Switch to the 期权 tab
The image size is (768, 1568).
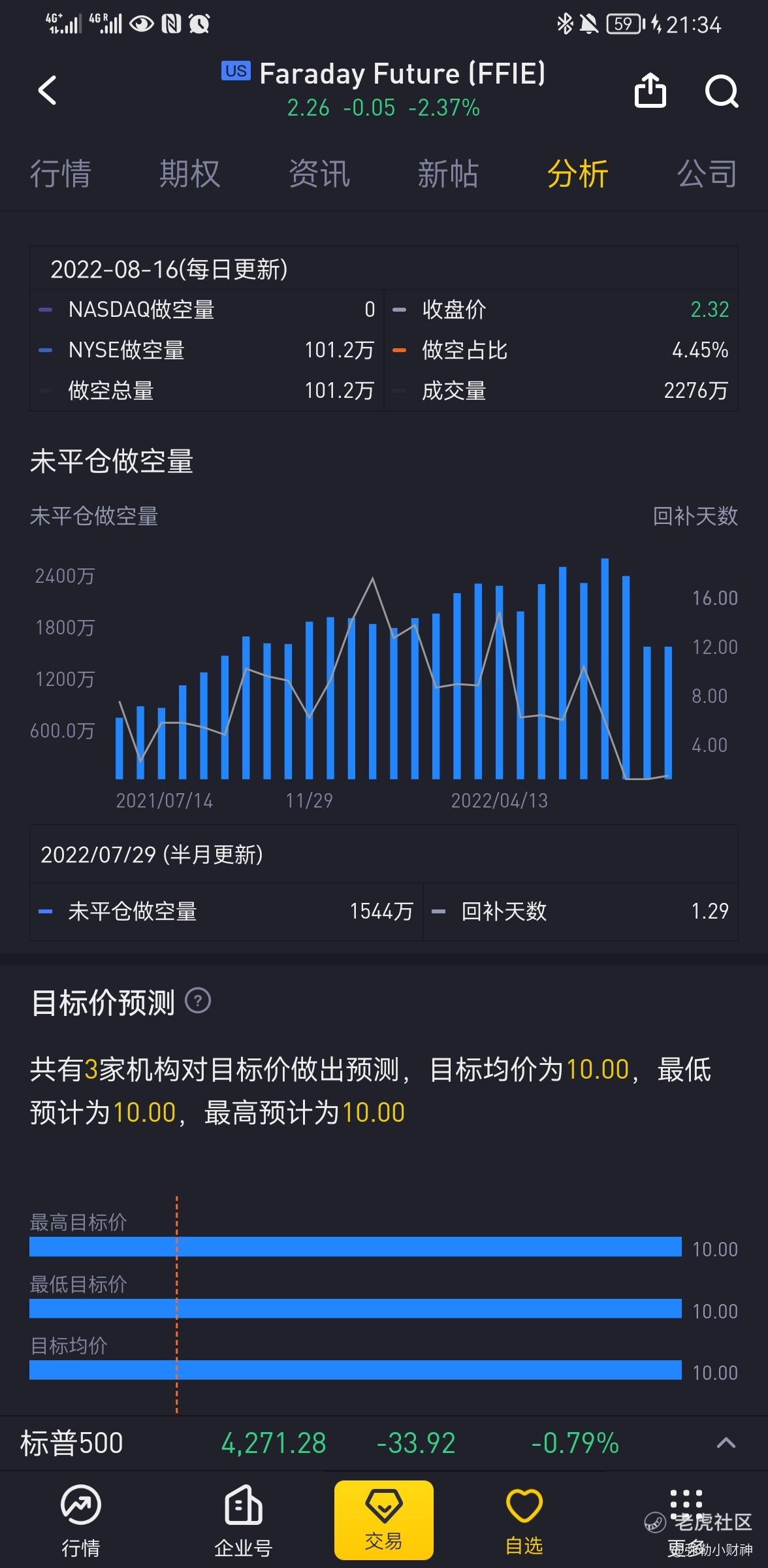coord(189,174)
